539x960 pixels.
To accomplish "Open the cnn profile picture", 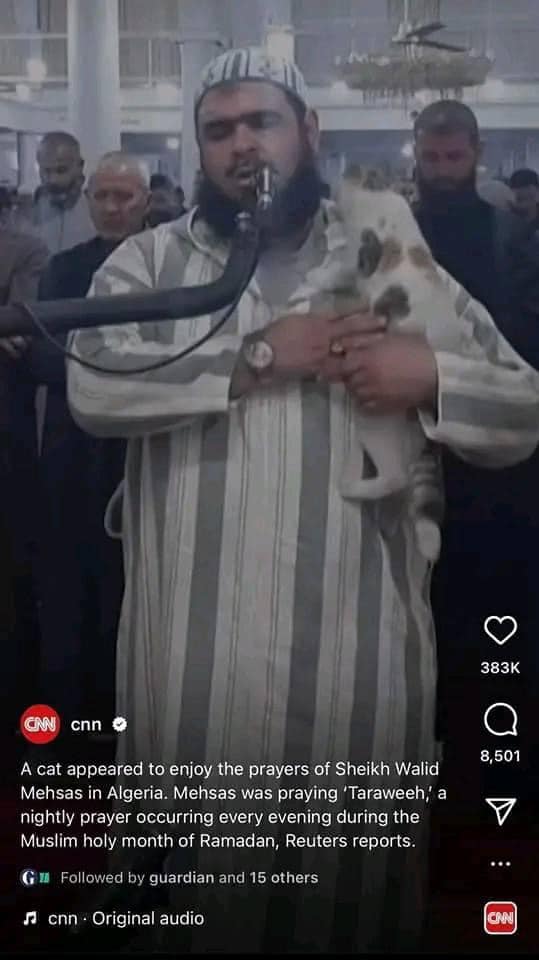I will tap(40, 724).
